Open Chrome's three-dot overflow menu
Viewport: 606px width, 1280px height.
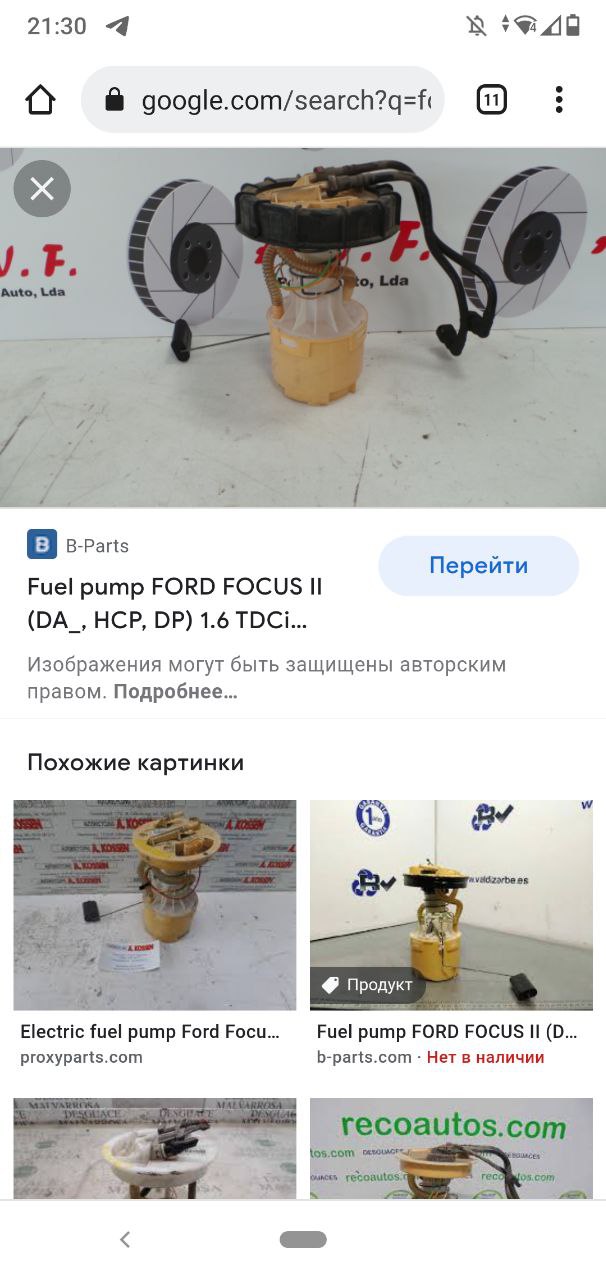point(559,100)
